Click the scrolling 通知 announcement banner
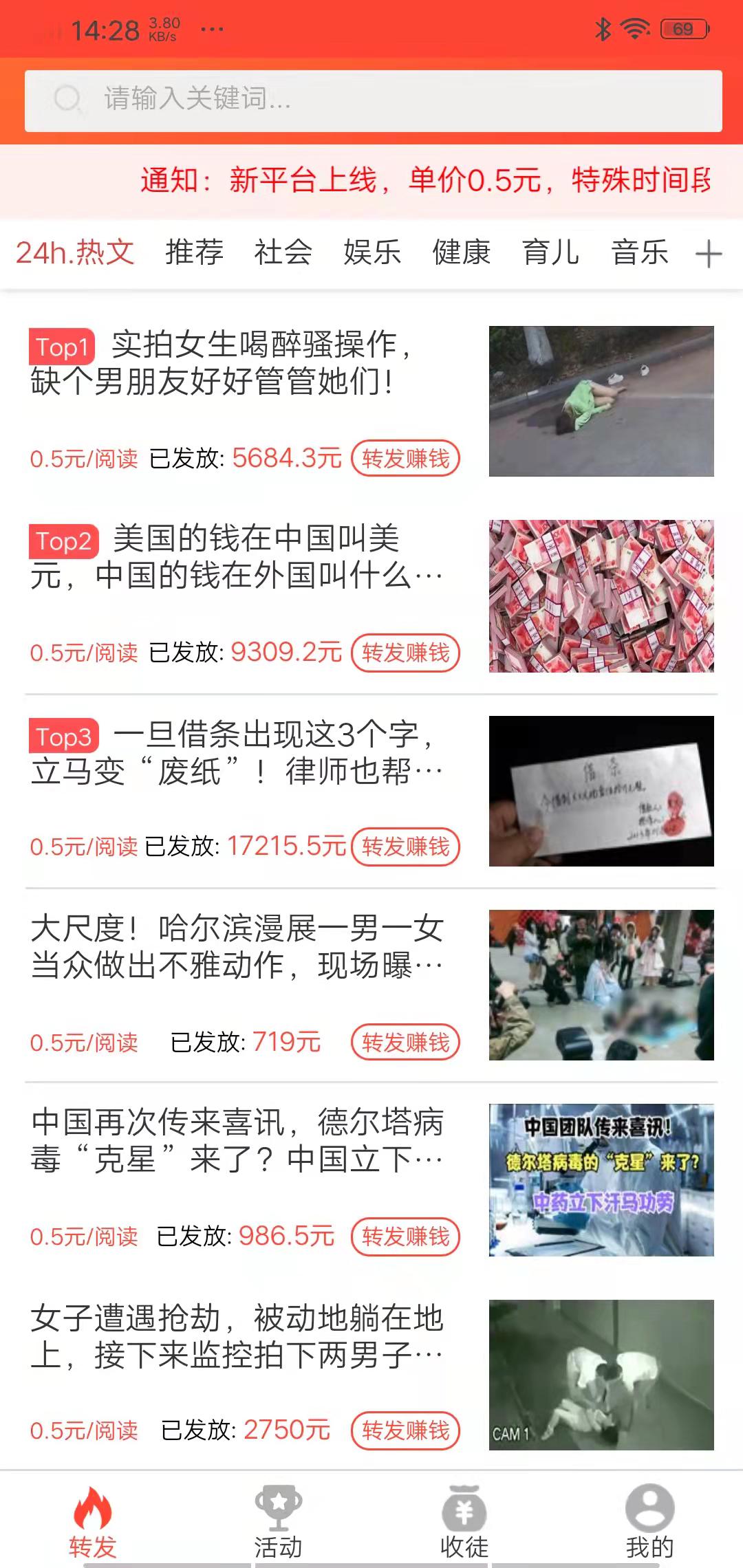This screenshot has height=1568, width=743. 371,179
